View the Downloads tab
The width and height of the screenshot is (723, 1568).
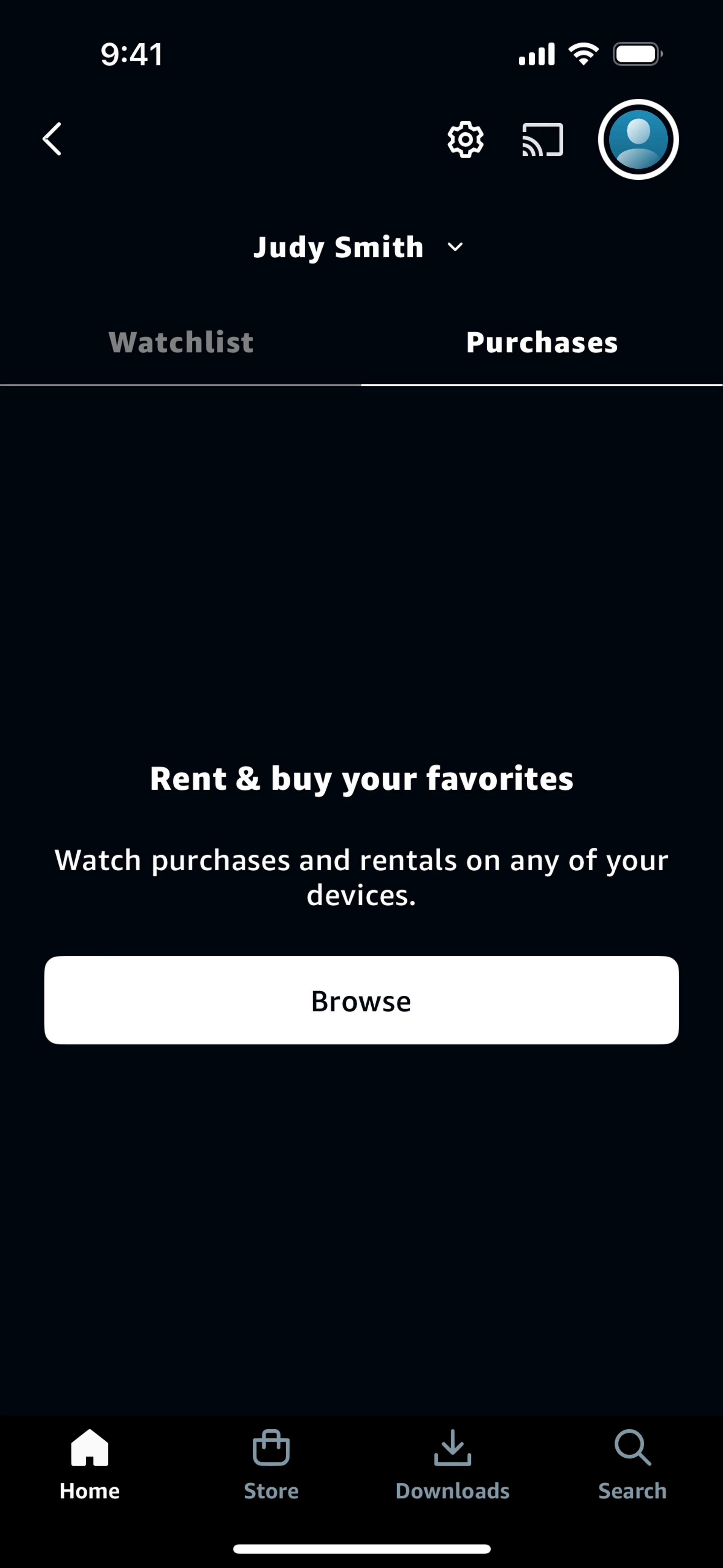(452, 1464)
